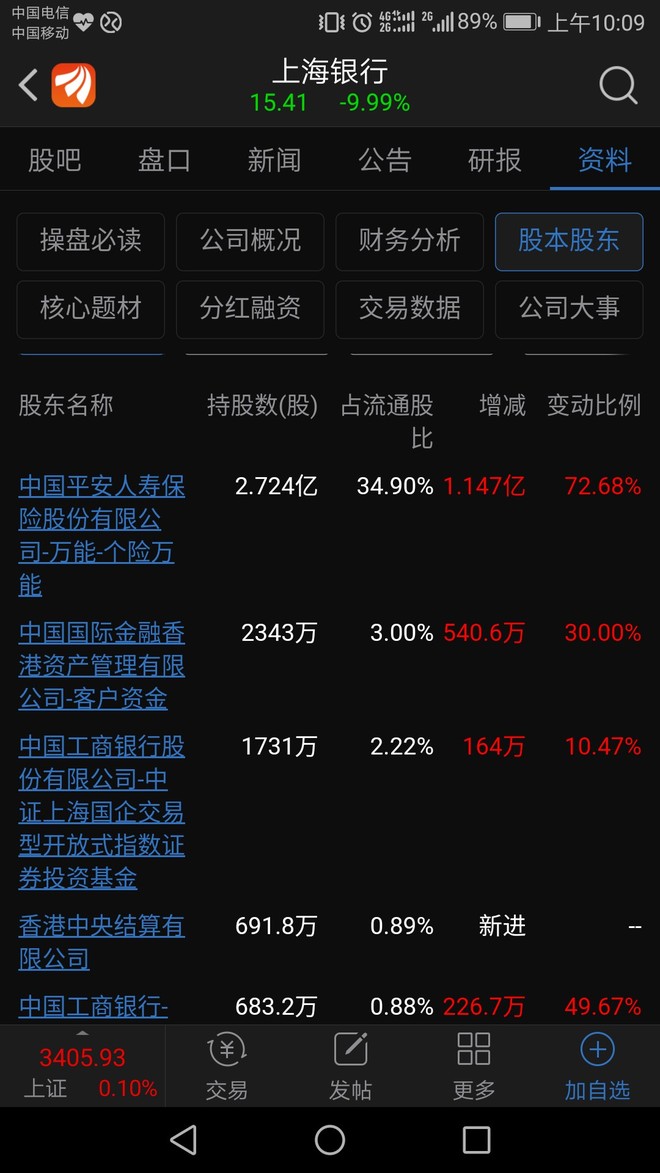660x1173 pixels.
Task: Tap 发帖 to write a post
Action: 350,1066
